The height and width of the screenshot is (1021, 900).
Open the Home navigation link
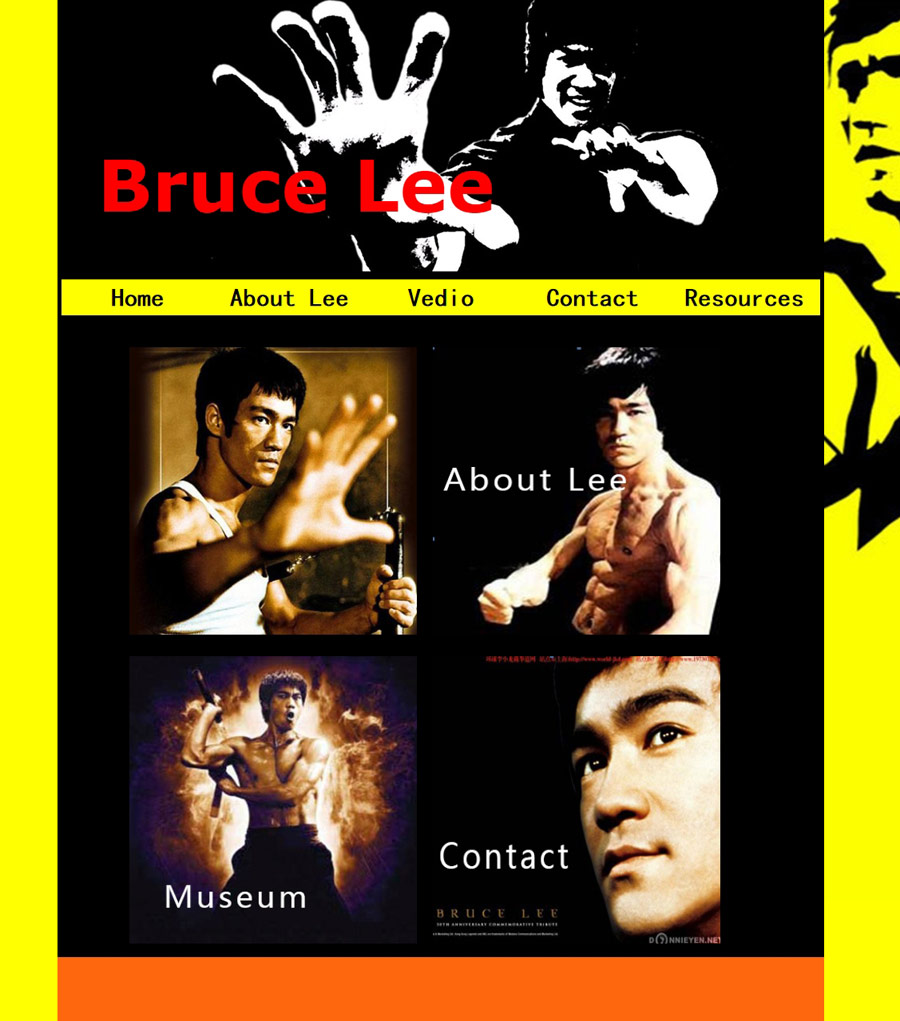pyautogui.click(x=137, y=298)
